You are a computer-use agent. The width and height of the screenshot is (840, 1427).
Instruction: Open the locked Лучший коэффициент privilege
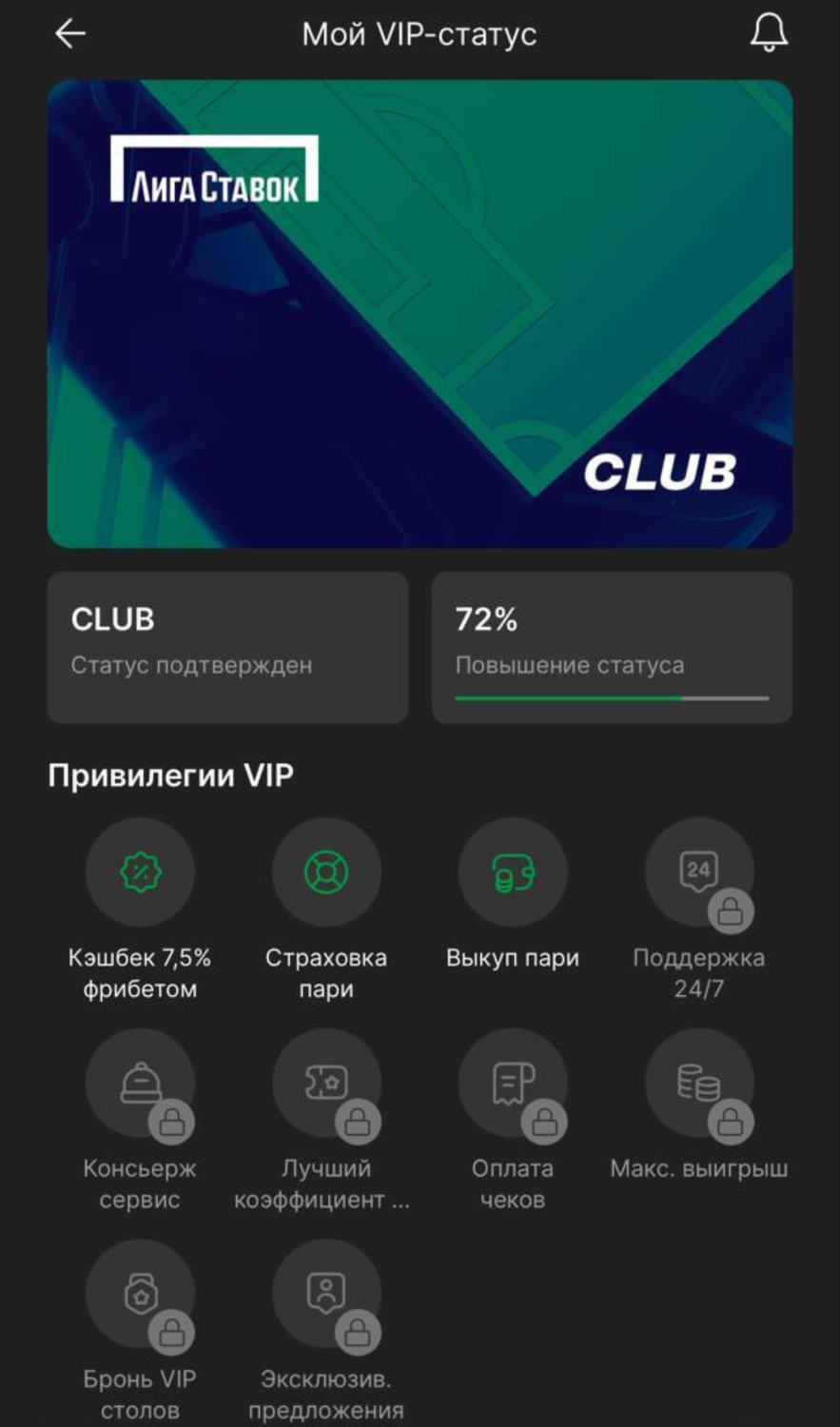pyautogui.click(x=326, y=1084)
